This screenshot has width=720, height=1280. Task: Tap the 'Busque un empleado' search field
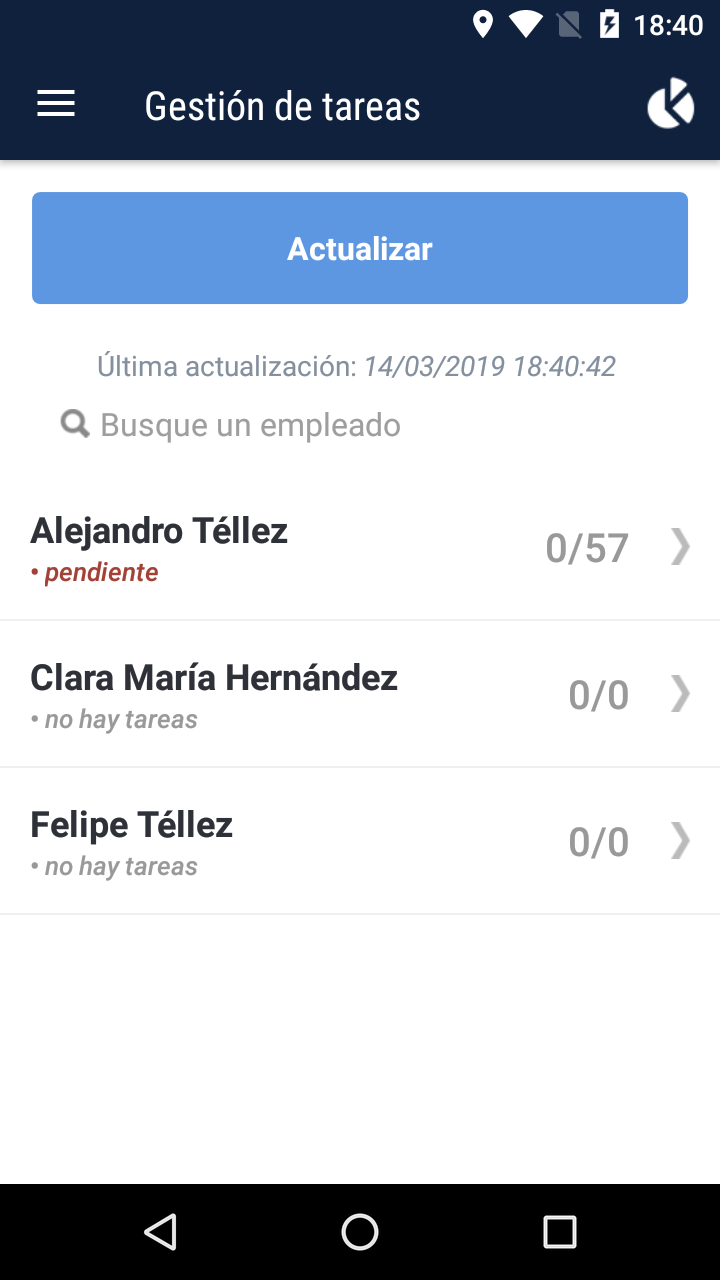(x=248, y=424)
